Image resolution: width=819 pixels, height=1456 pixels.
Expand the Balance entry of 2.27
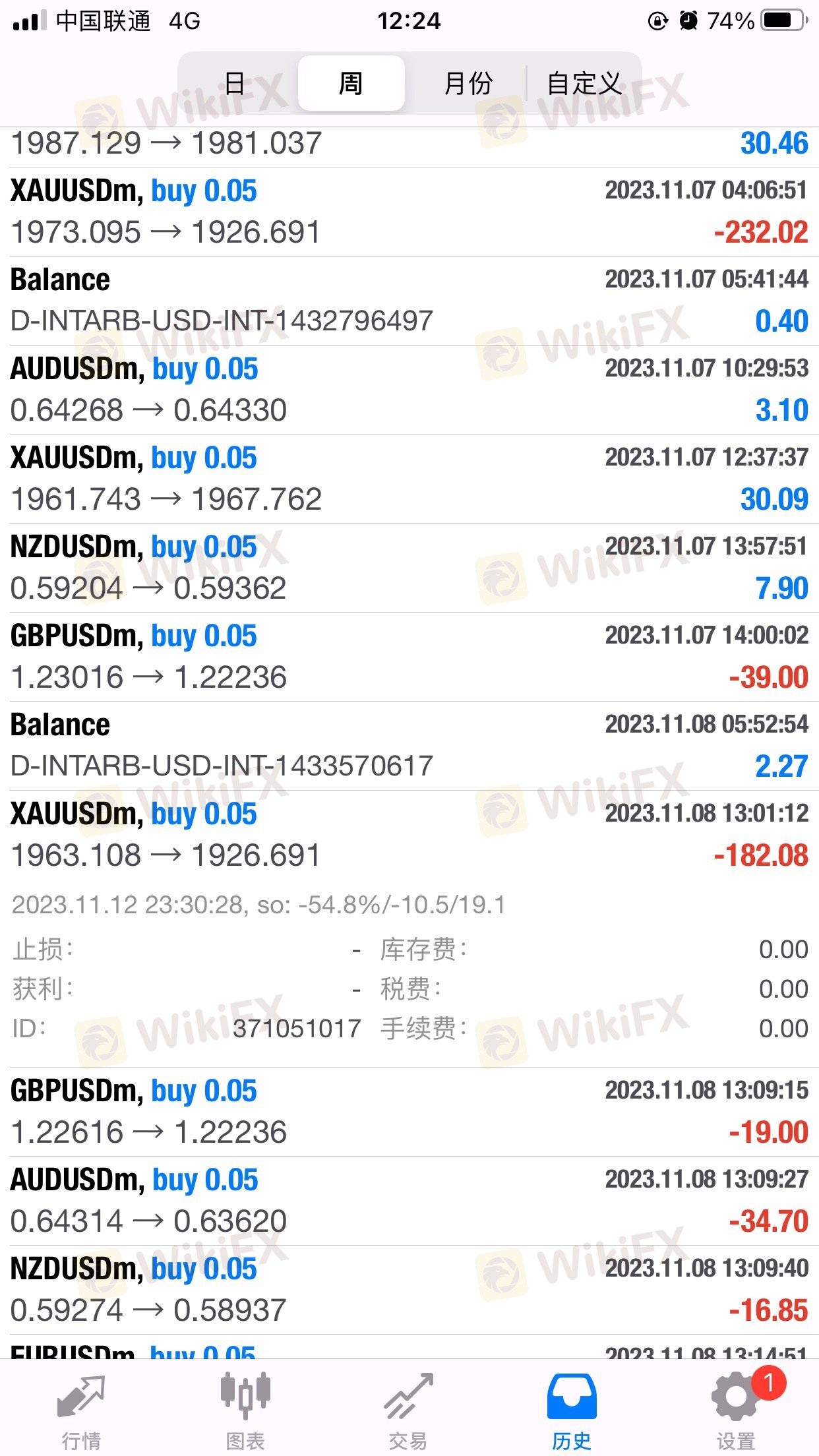409,746
